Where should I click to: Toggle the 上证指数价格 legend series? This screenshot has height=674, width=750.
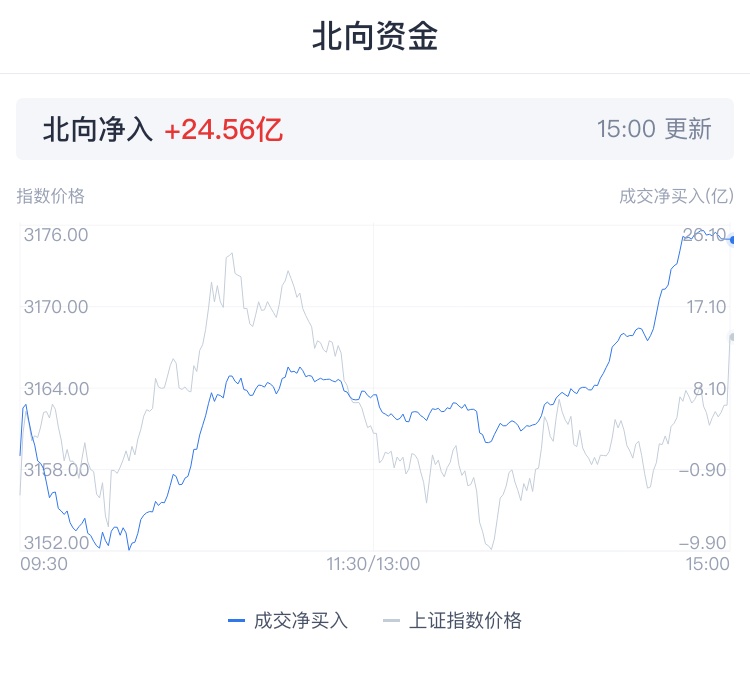[x=453, y=621]
